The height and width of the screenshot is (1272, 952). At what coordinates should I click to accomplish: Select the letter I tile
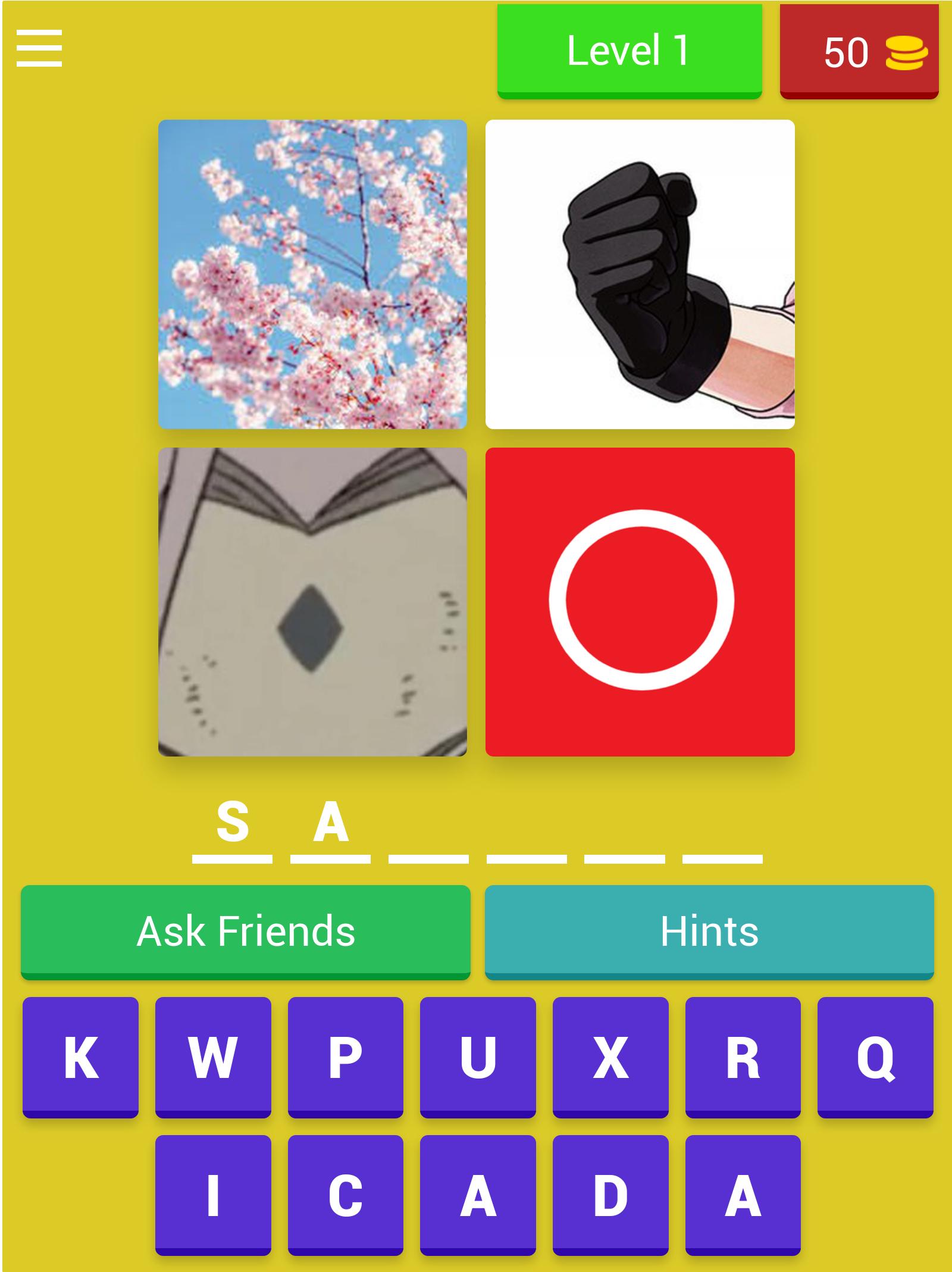213,1195
